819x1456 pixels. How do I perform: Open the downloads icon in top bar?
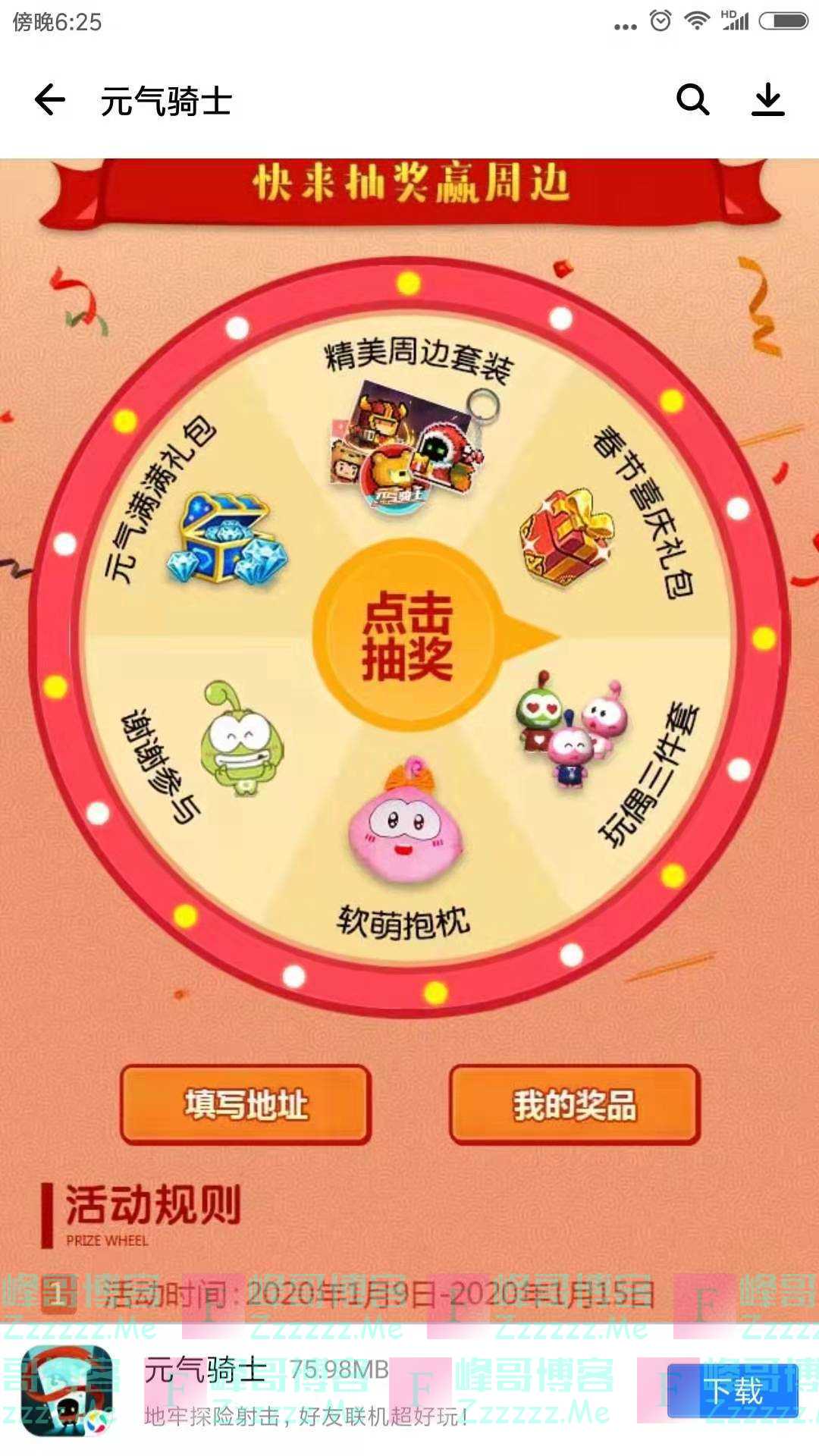767,100
